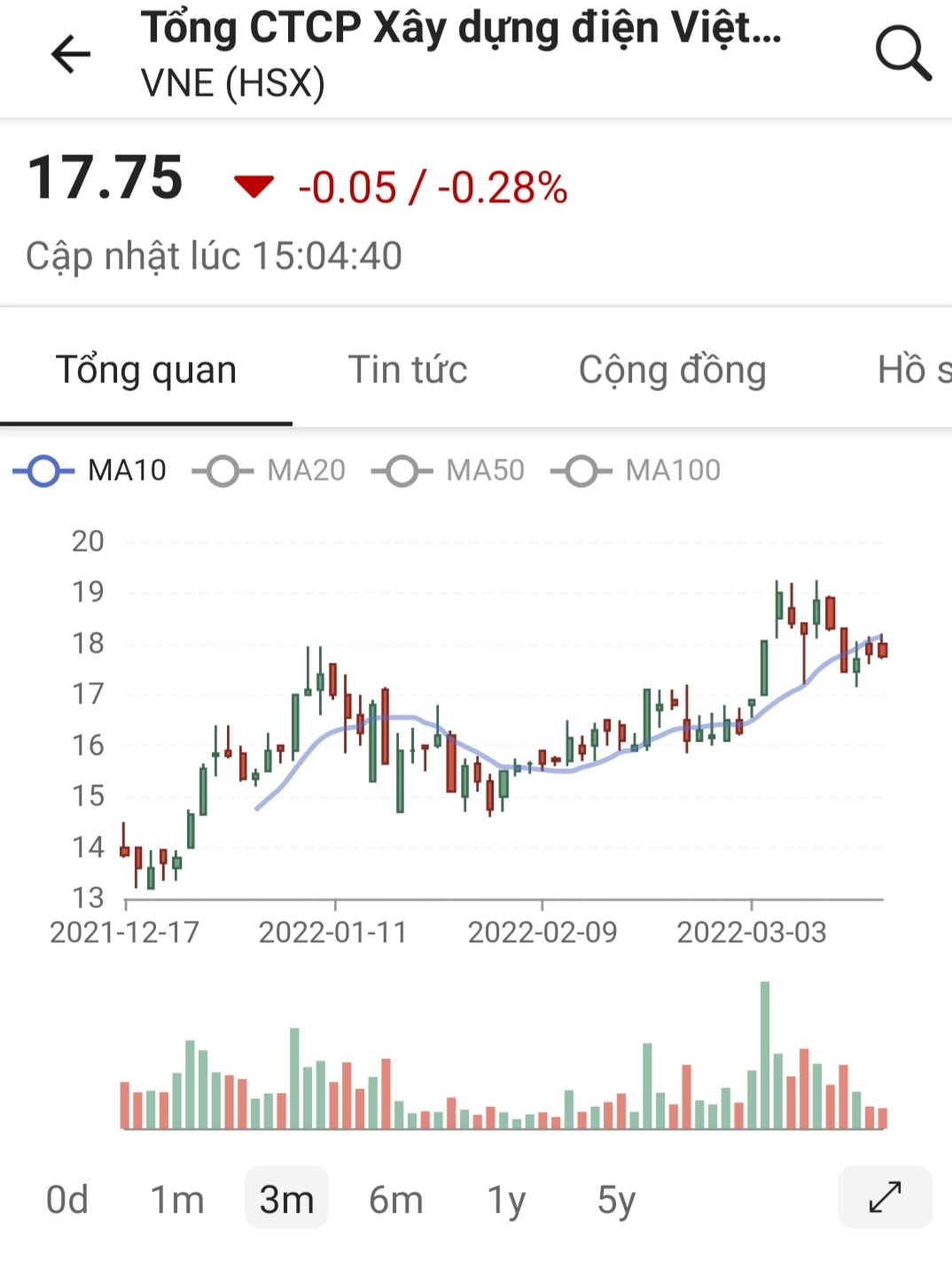Screen dimensions: 952x1270
Task: Select the 0d chart range
Action: tap(67, 1200)
